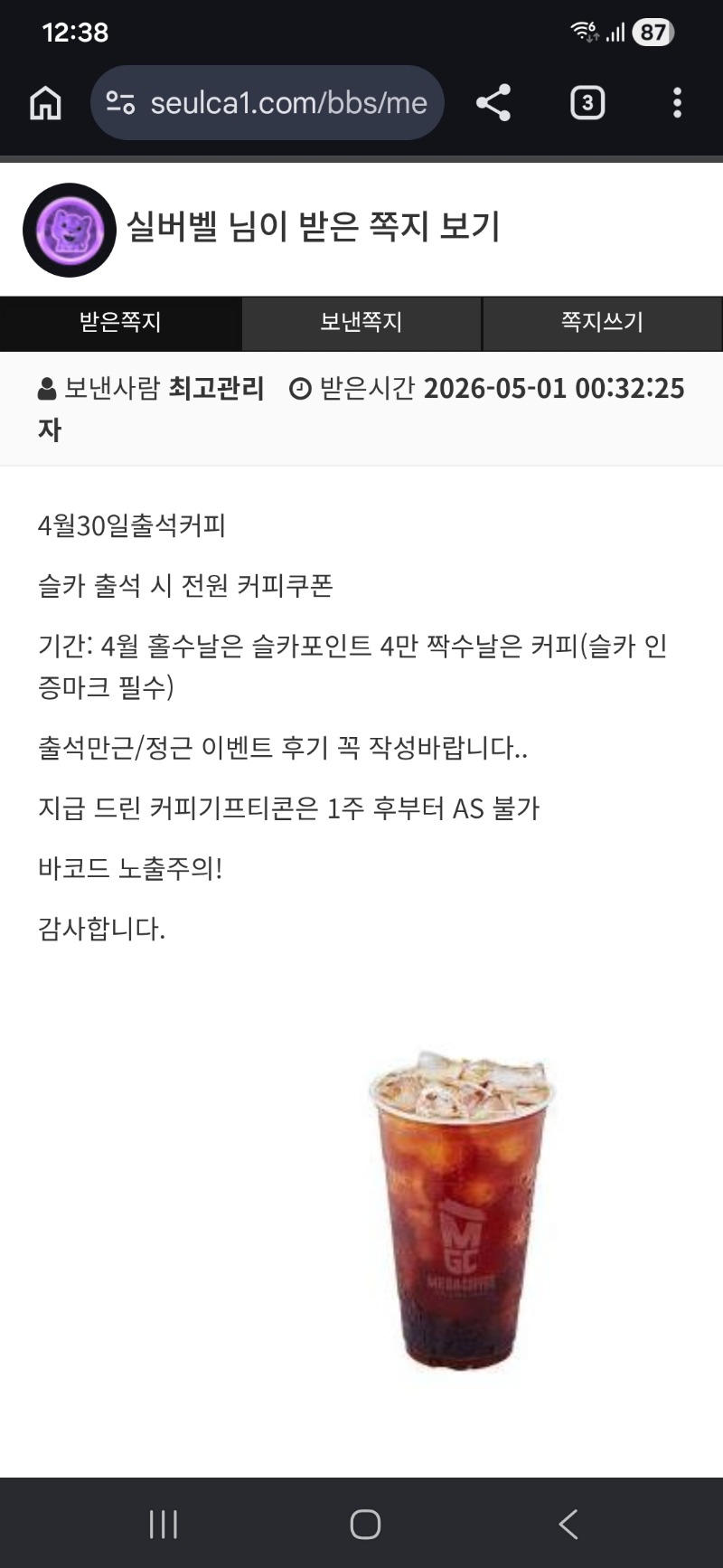Tap the seulca1.com address bar
The width and height of the screenshot is (723, 1568).
[x=287, y=103]
